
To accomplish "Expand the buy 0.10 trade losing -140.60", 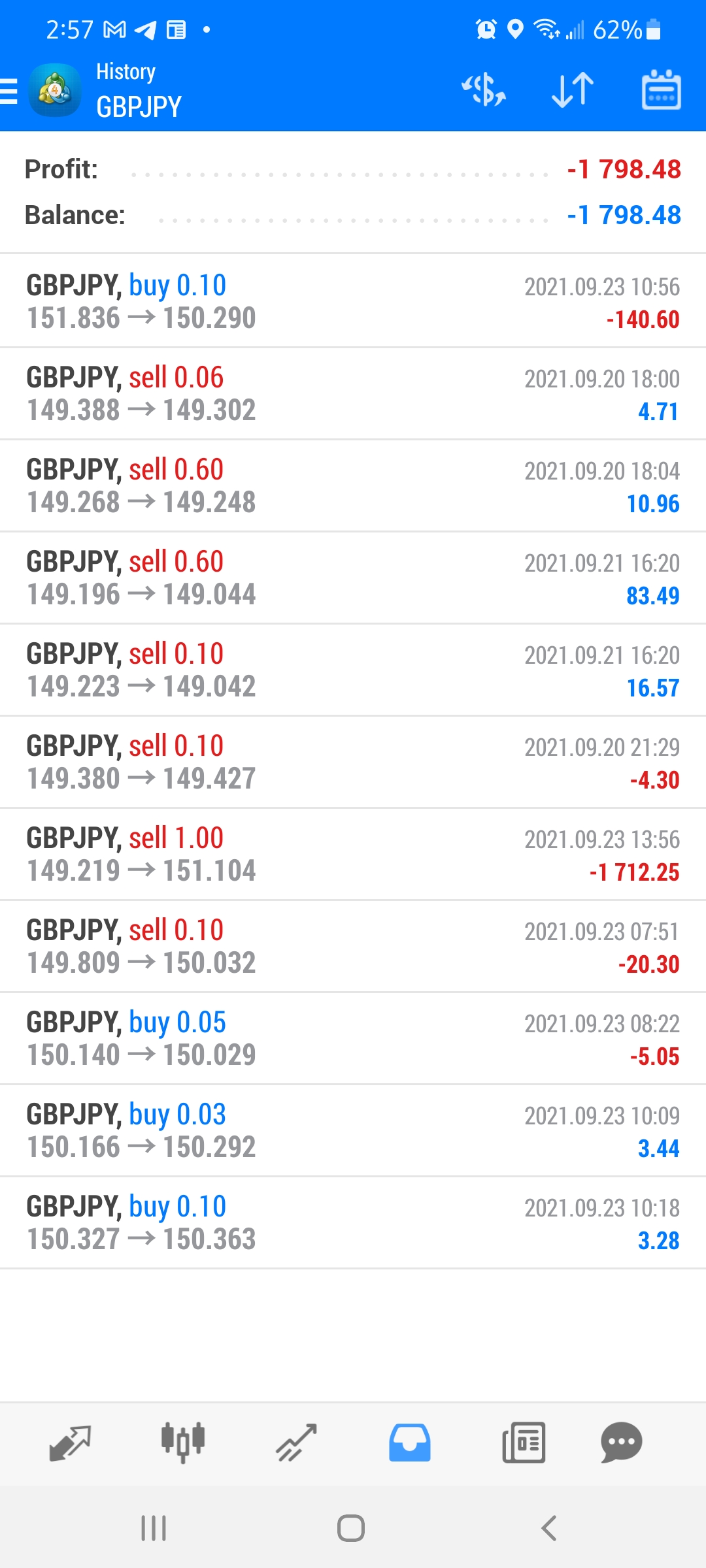I will (353, 301).
